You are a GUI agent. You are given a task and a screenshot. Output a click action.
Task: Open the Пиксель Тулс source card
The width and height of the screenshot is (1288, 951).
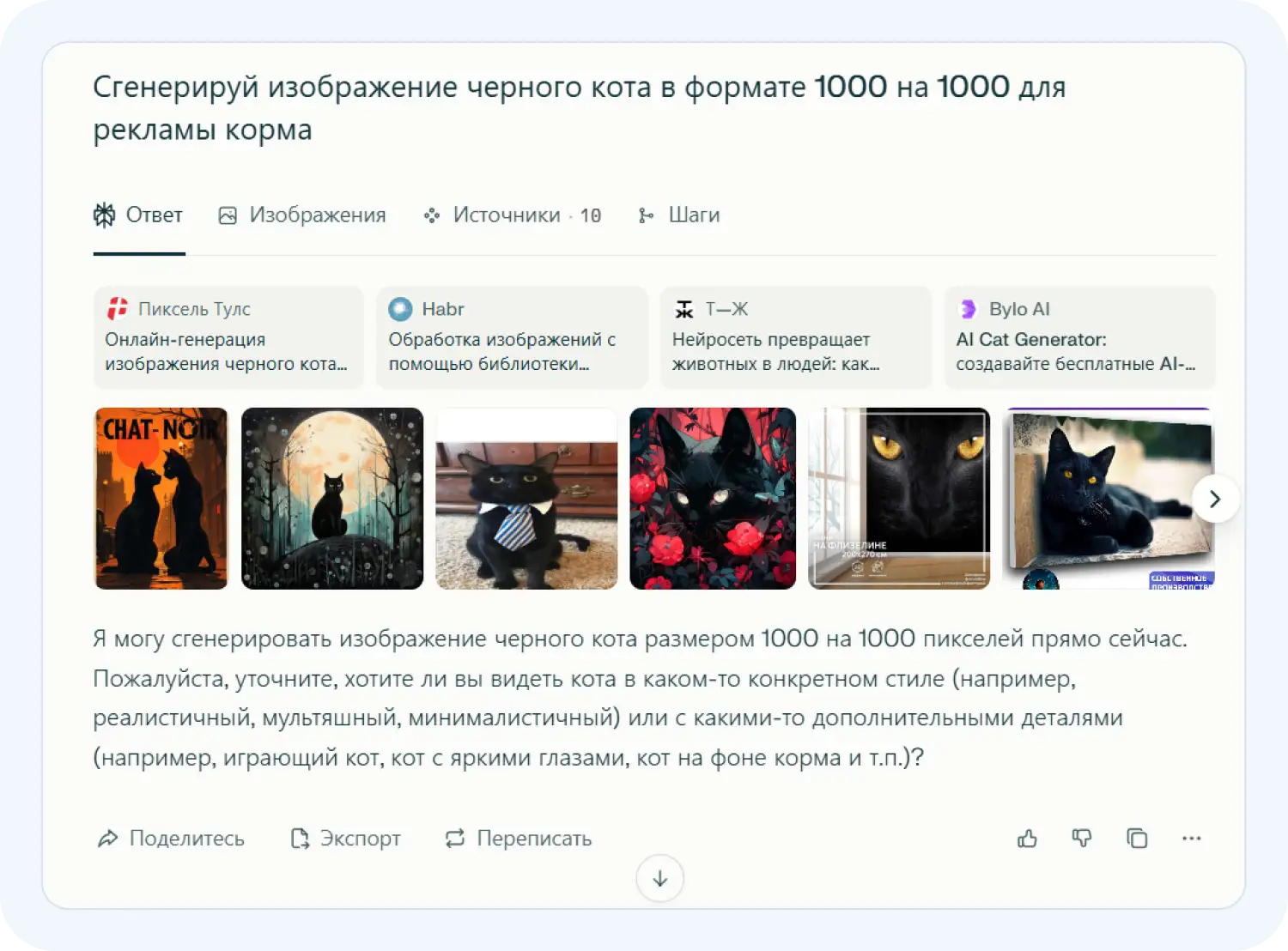point(228,337)
